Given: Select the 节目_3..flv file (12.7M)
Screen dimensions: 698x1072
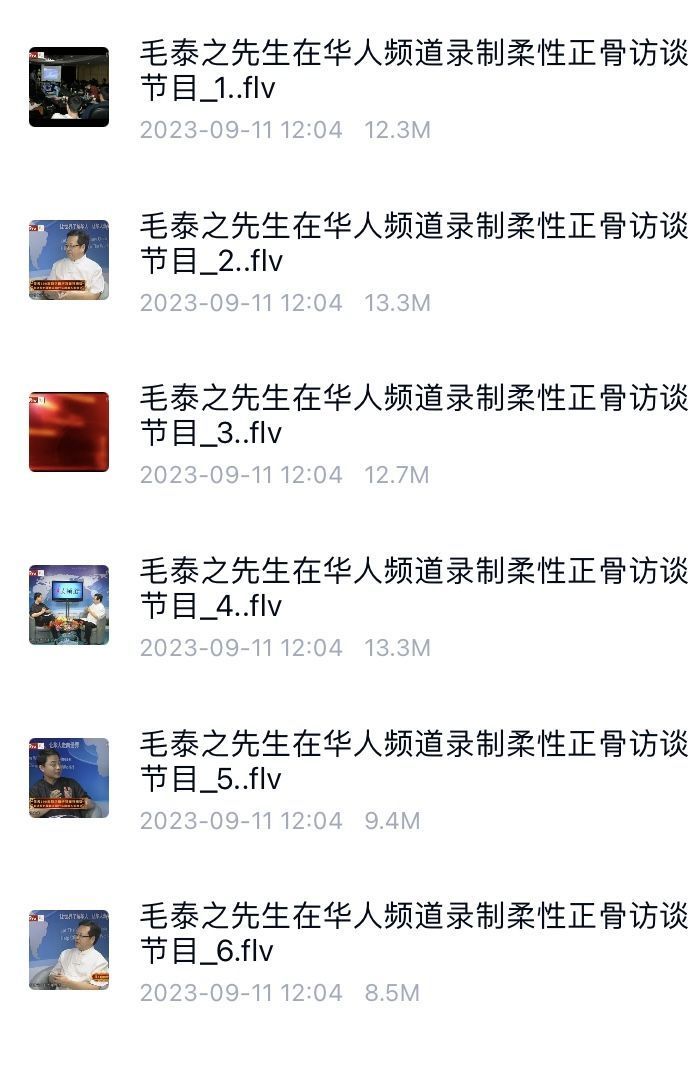Looking at the screenshot, I should point(412,416).
